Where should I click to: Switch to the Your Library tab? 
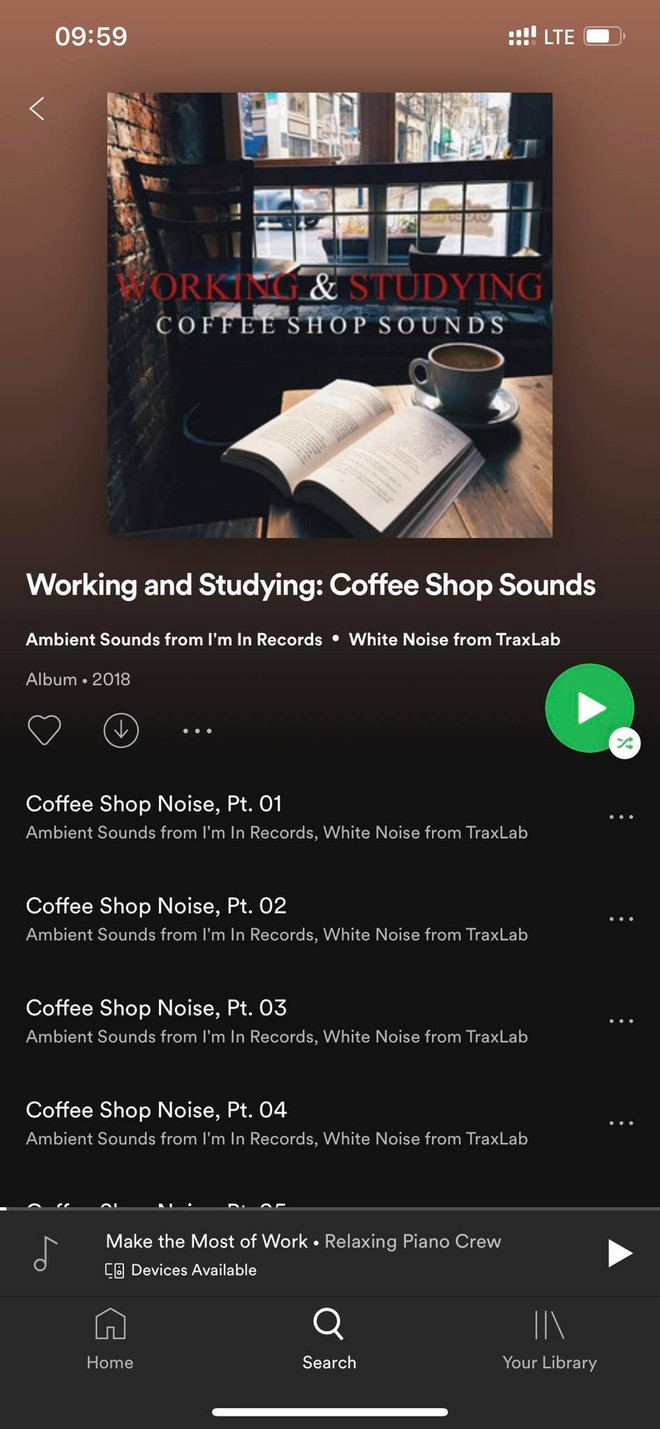(549, 1339)
